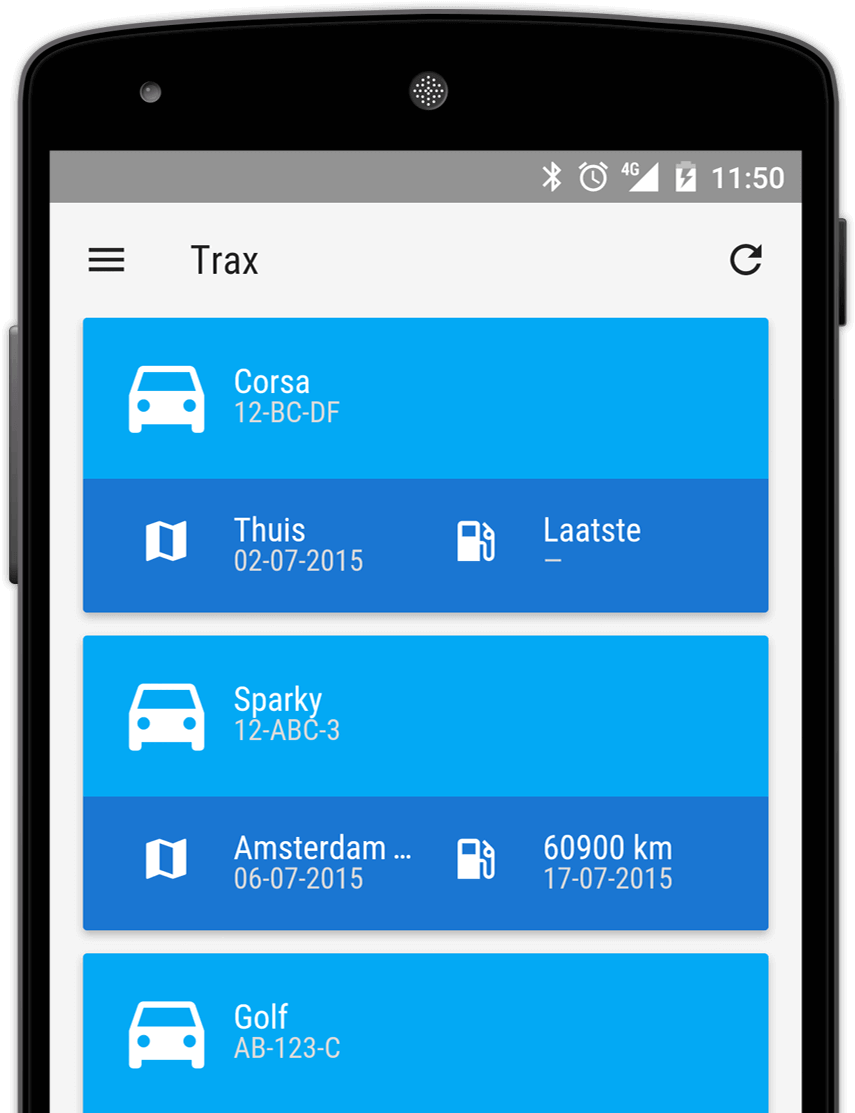The width and height of the screenshot is (855, 1113).
Task: Open the navigation drawer menu
Action: coord(107,261)
